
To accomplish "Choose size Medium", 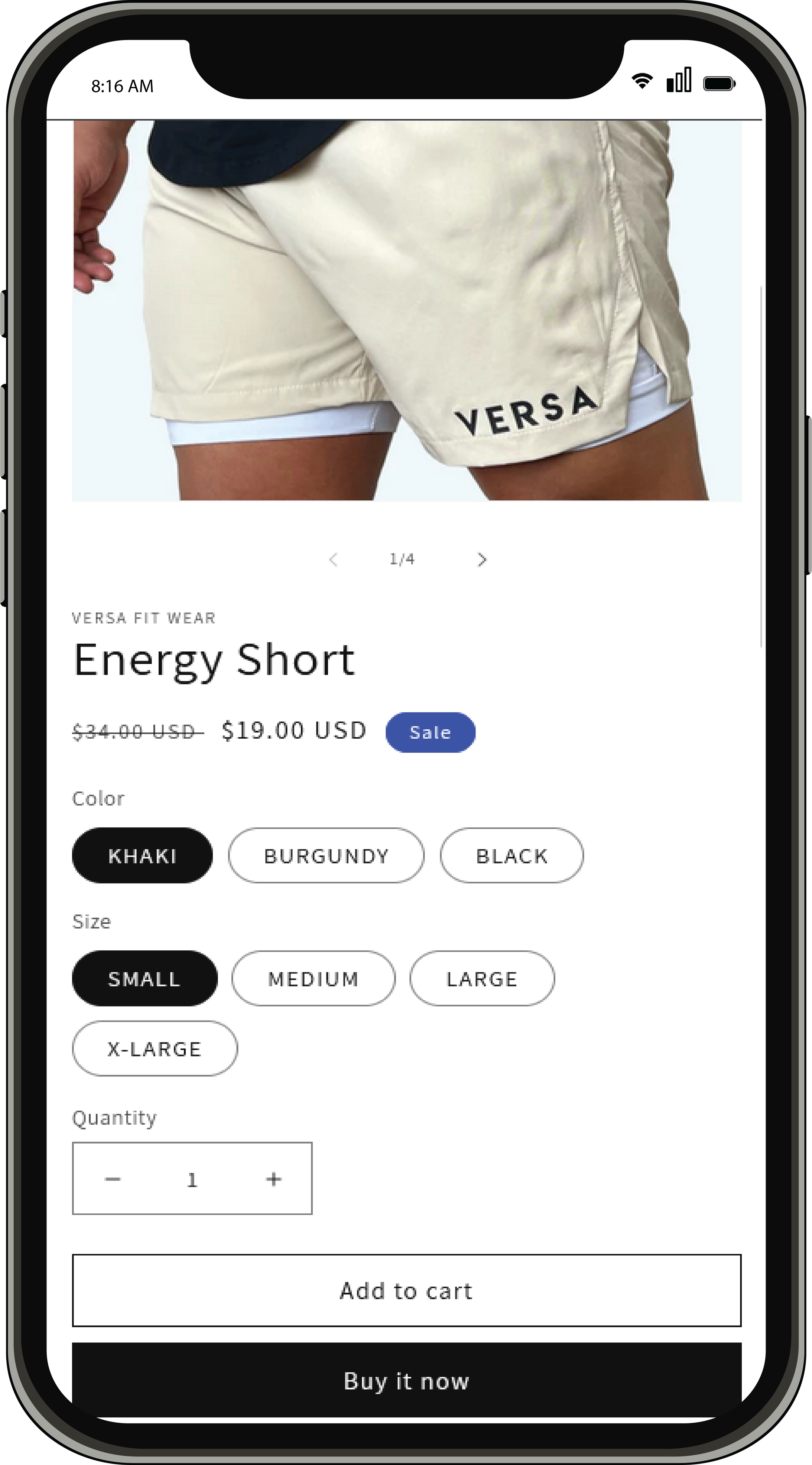I will pyautogui.click(x=313, y=978).
